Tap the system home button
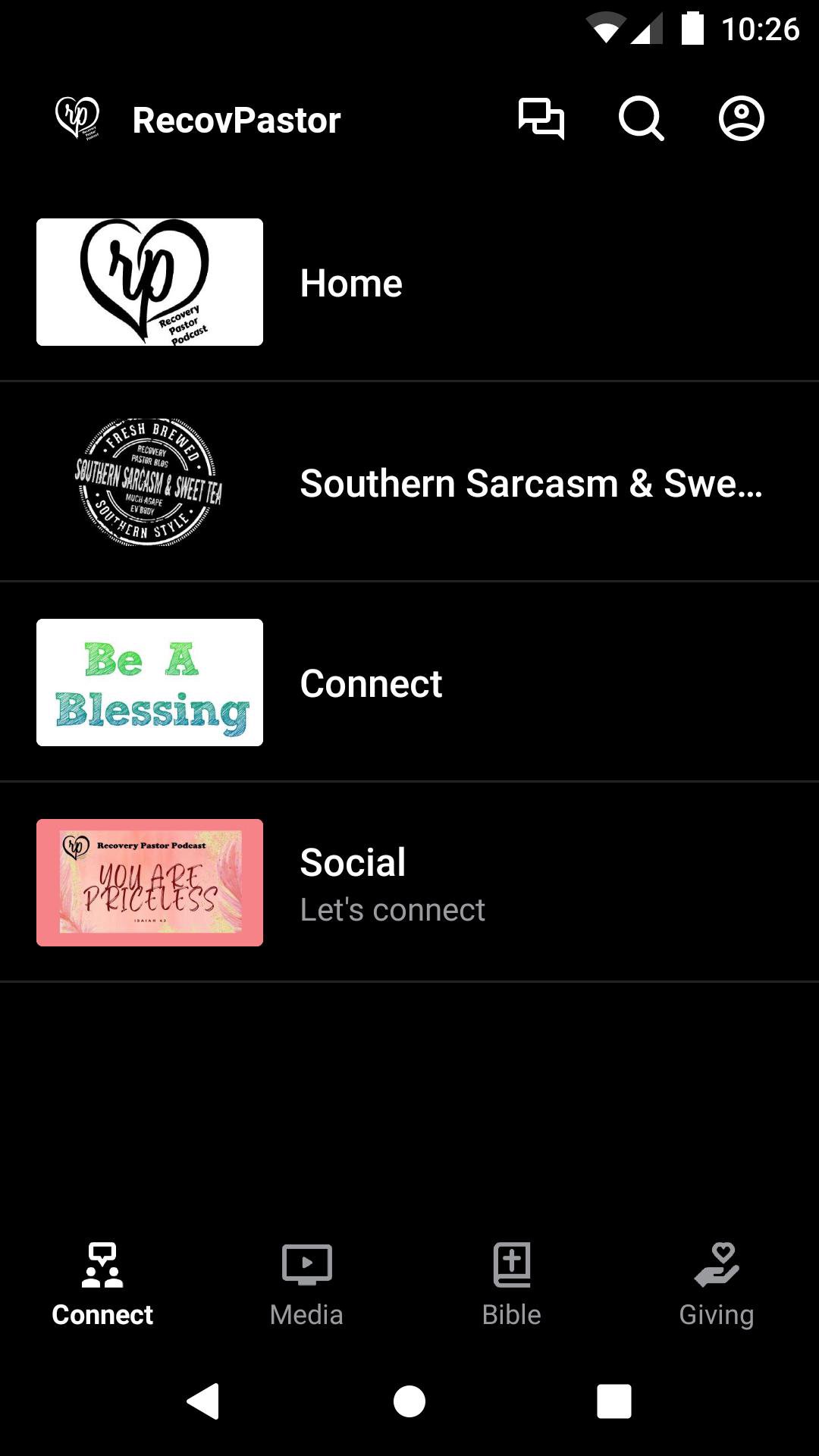819x1456 pixels. pos(409,1401)
